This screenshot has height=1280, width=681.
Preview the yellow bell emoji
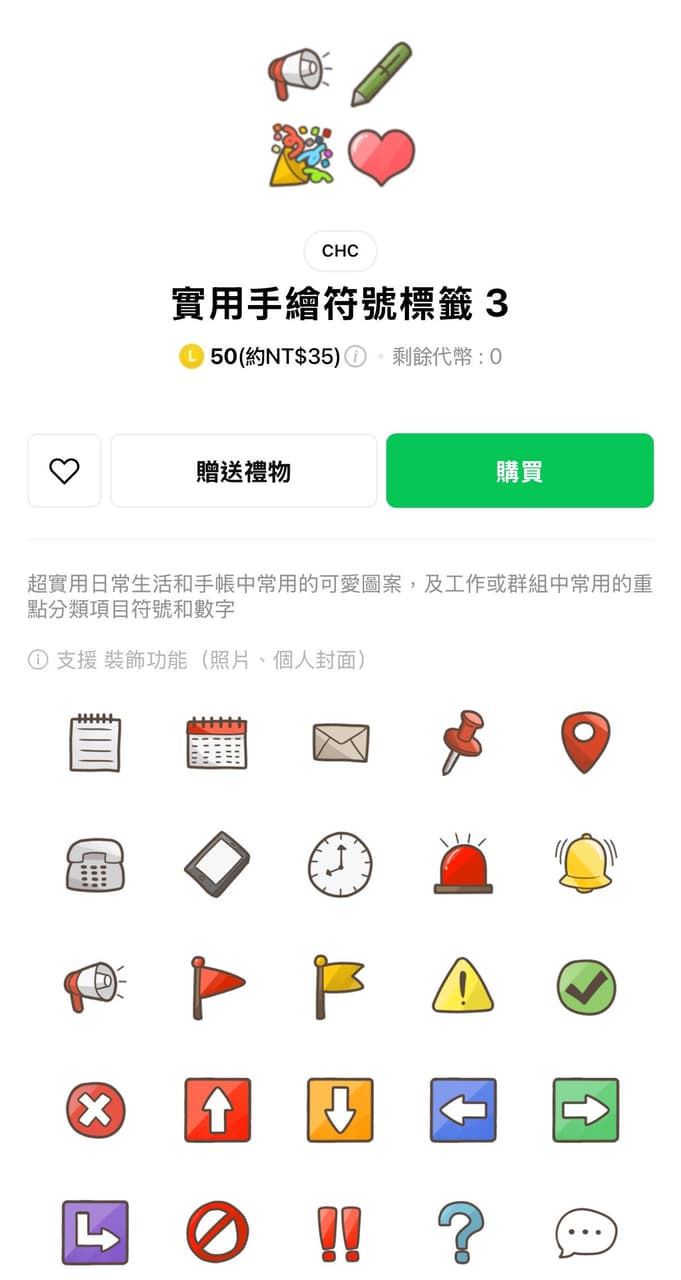[x=586, y=863]
